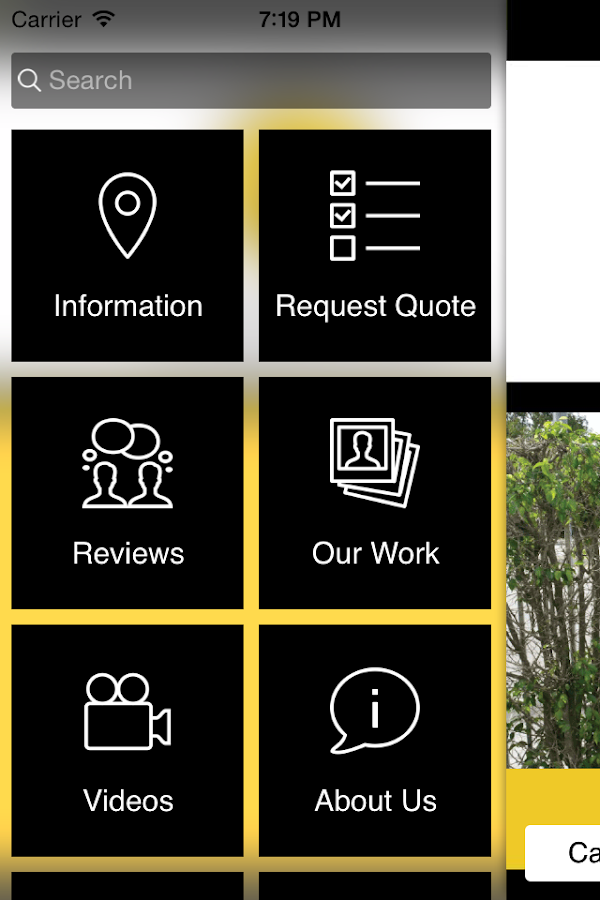
Task: Open the Our Work gallery
Action: coord(375,492)
